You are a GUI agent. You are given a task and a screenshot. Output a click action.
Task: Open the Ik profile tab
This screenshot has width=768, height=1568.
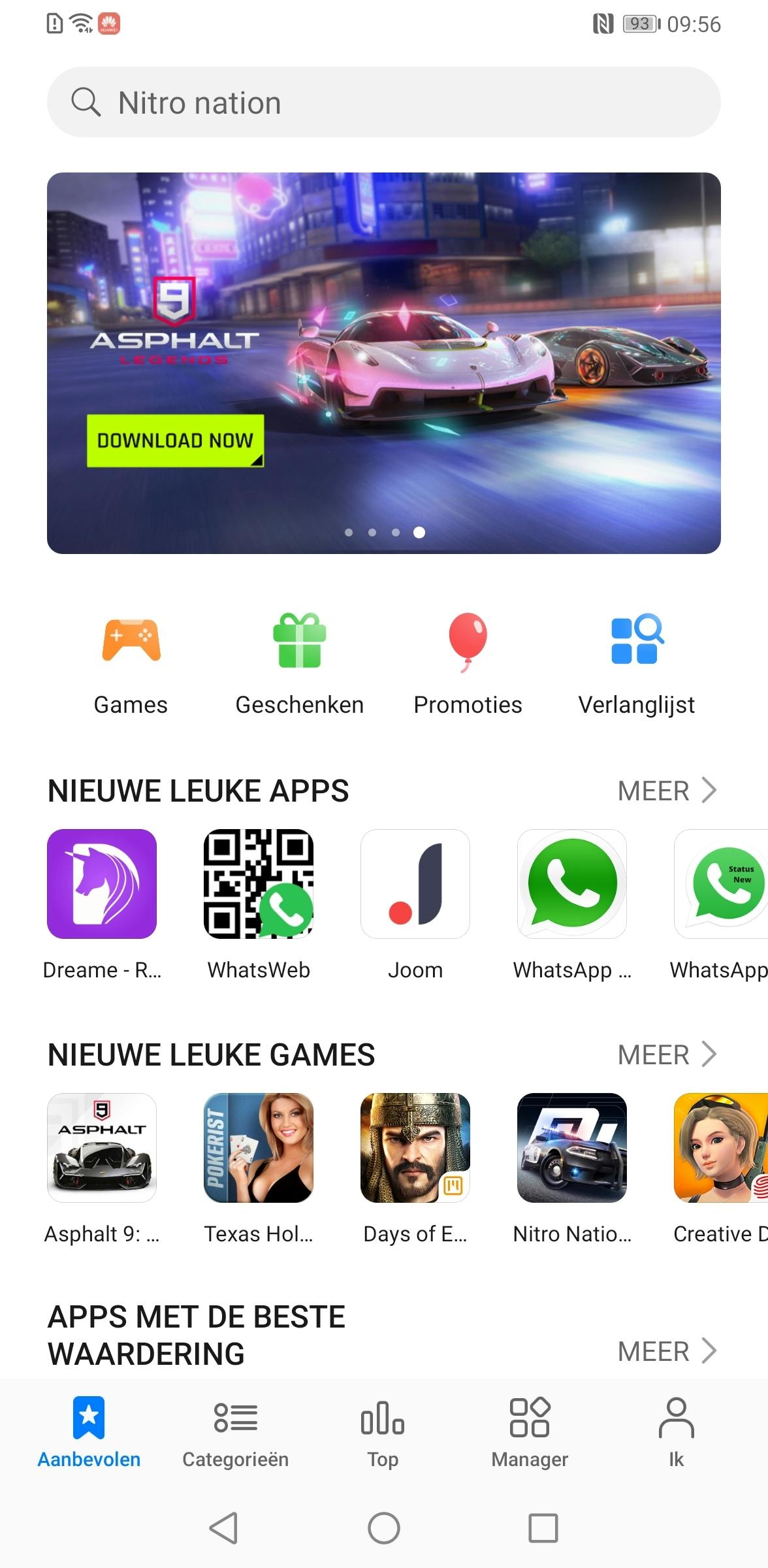point(676,1431)
